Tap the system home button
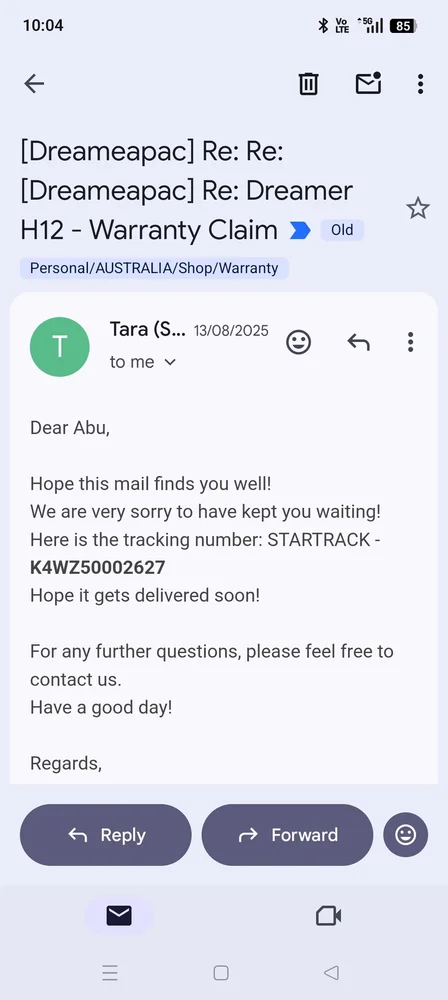 point(221,973)
